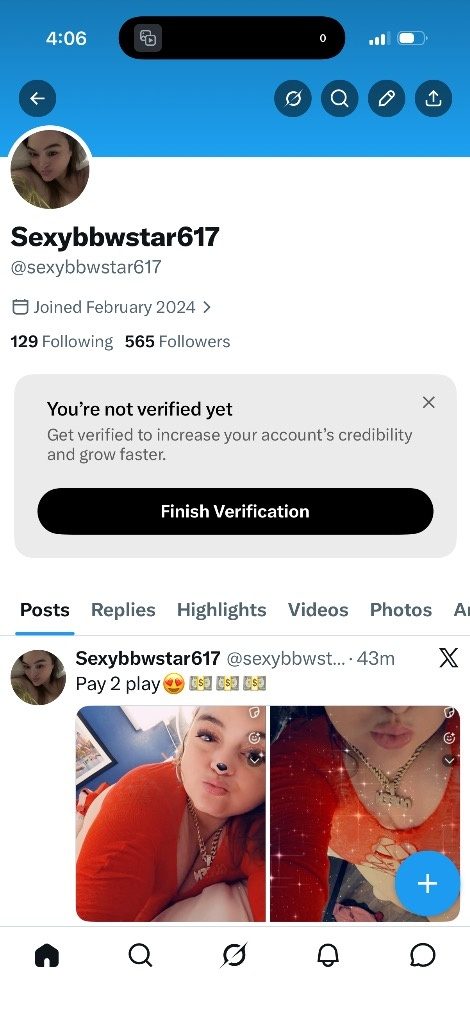The image size is (470, 1024).
Task: Open messages from bottom navigation
Action: [423, 956]
